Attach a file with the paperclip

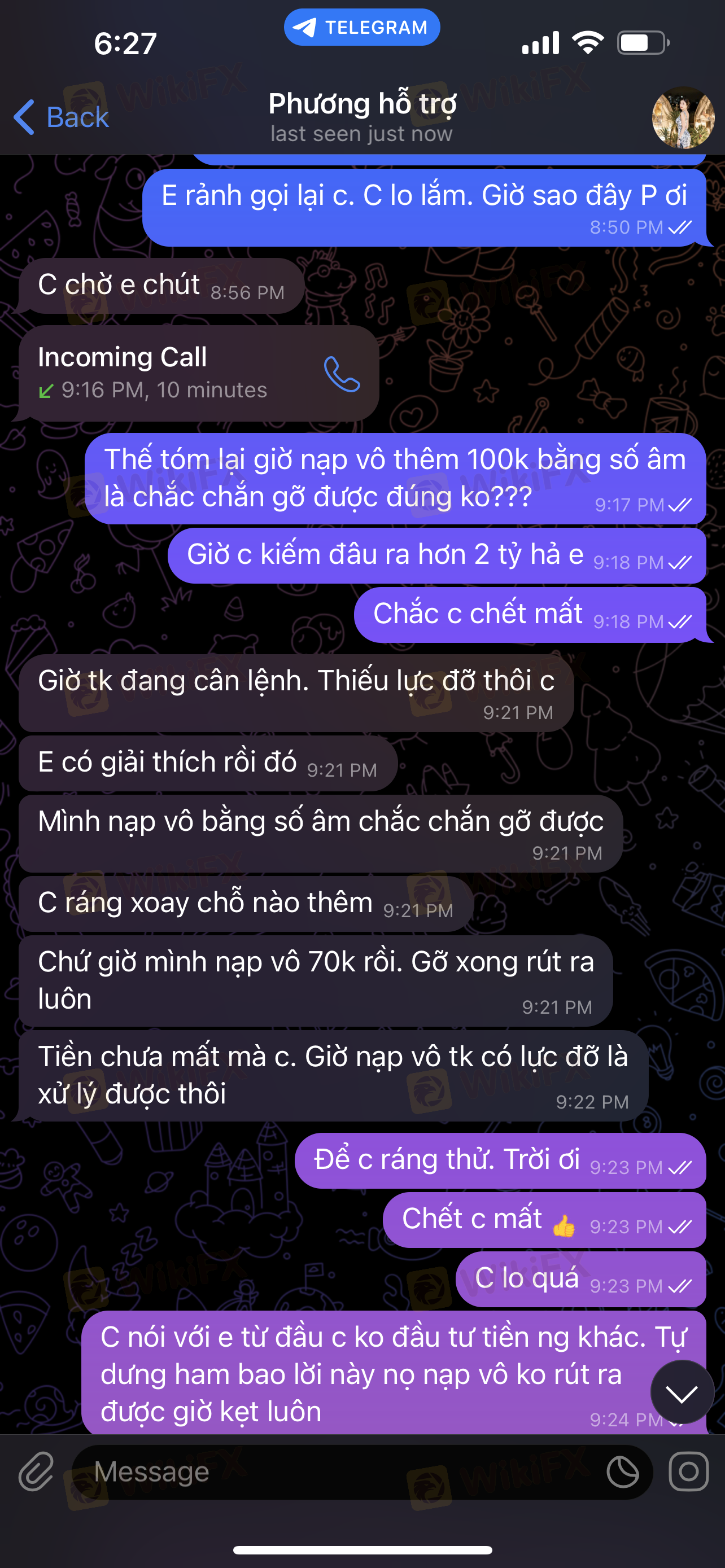click(x=36, y=1473)
